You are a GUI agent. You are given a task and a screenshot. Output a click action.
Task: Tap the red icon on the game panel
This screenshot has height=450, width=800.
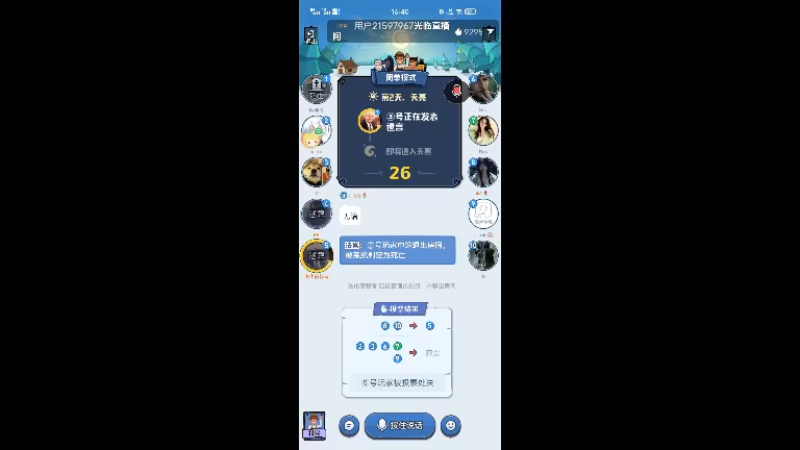coord(456,91)
